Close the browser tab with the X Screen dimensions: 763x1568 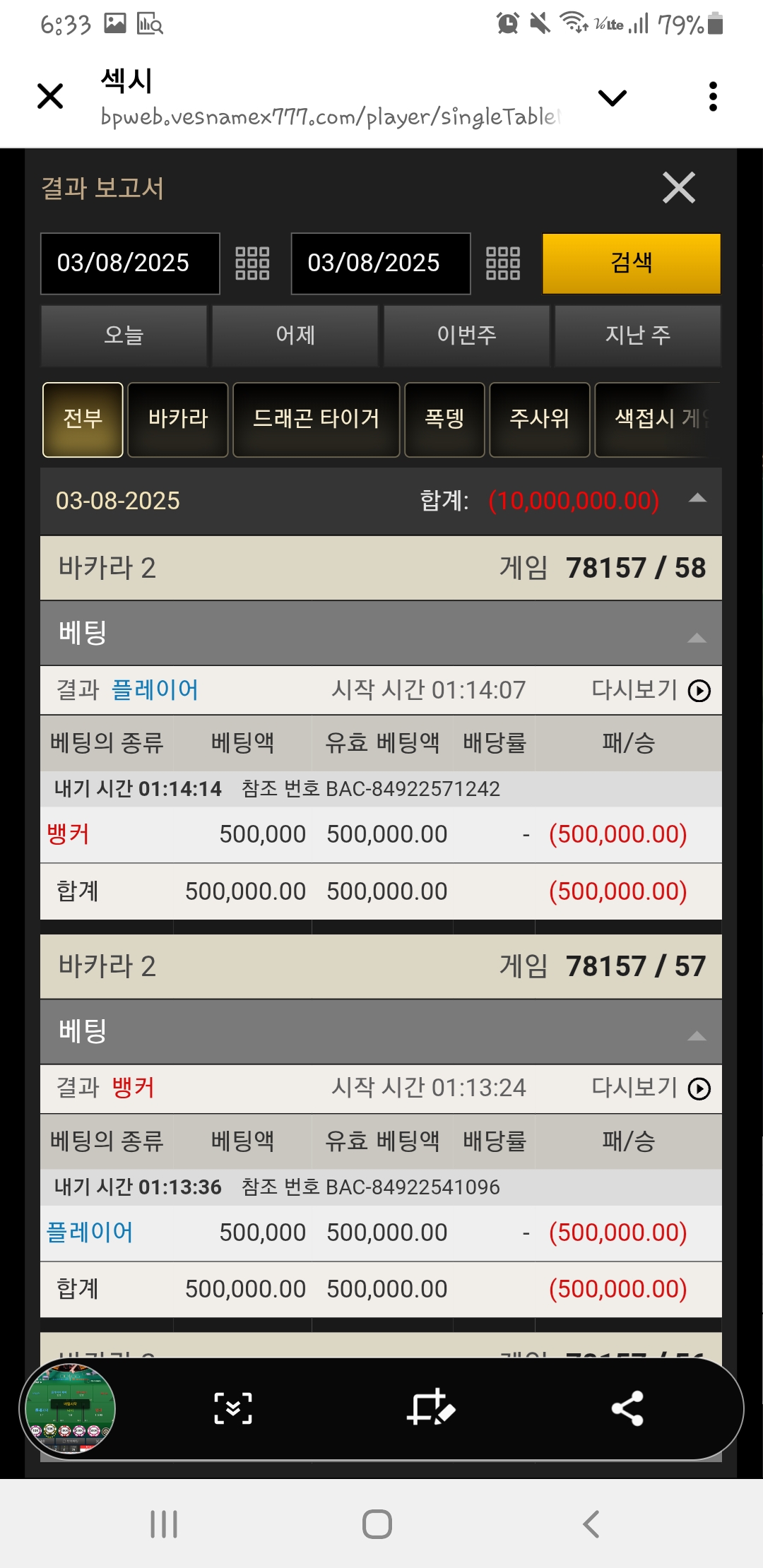click(50, 97)
